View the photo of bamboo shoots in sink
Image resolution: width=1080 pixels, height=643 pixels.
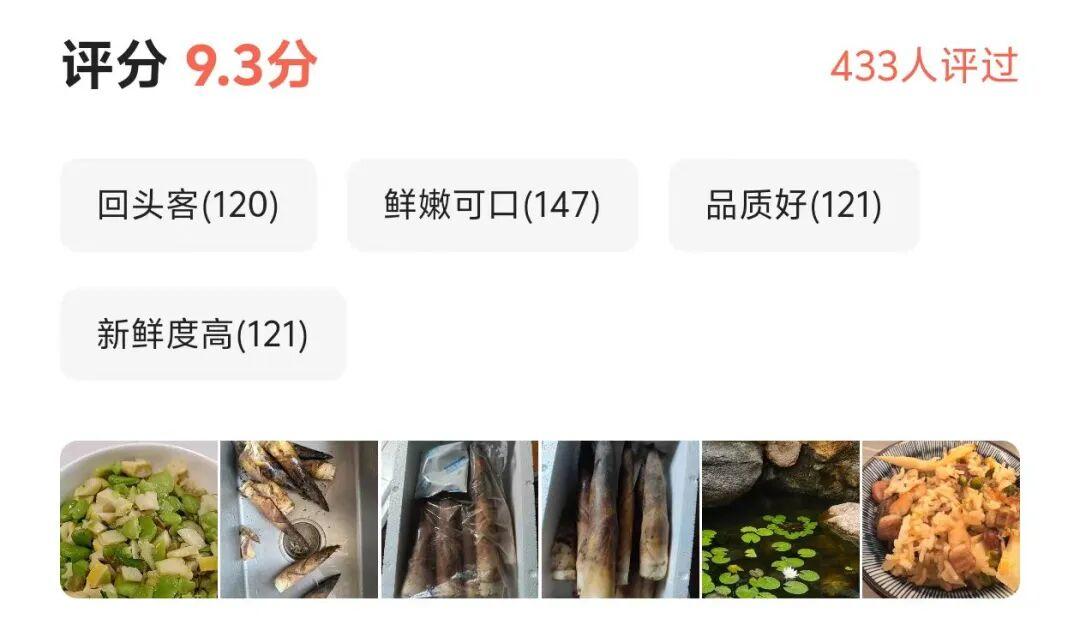click(x=299, y=519)
